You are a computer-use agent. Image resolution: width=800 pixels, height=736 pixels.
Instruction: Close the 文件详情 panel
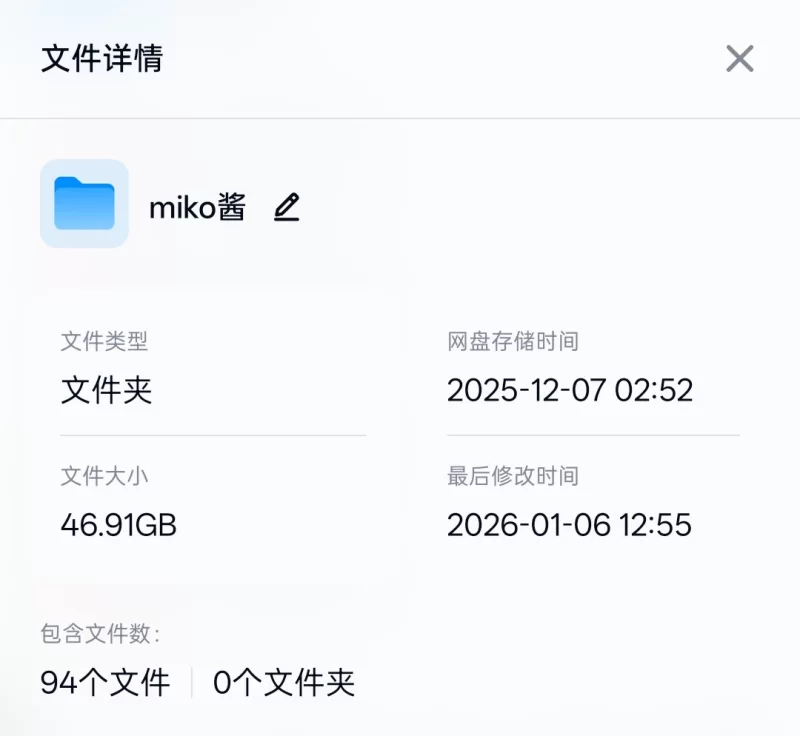(x=739, y=59)
